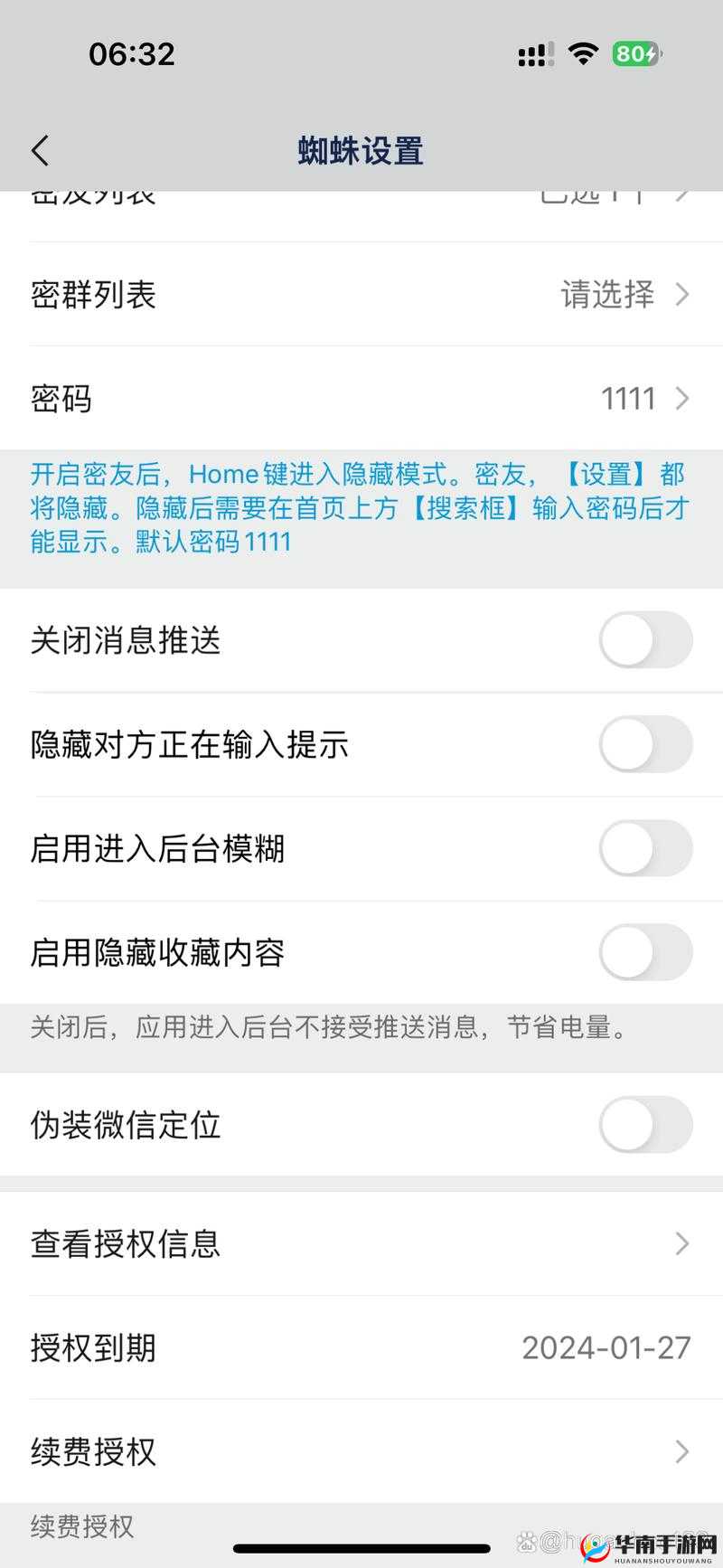The height and width of the screenshot is (1568, 723).
Task: Tap the 蜘蛛设置 title header
Action: tap(361, 150)
